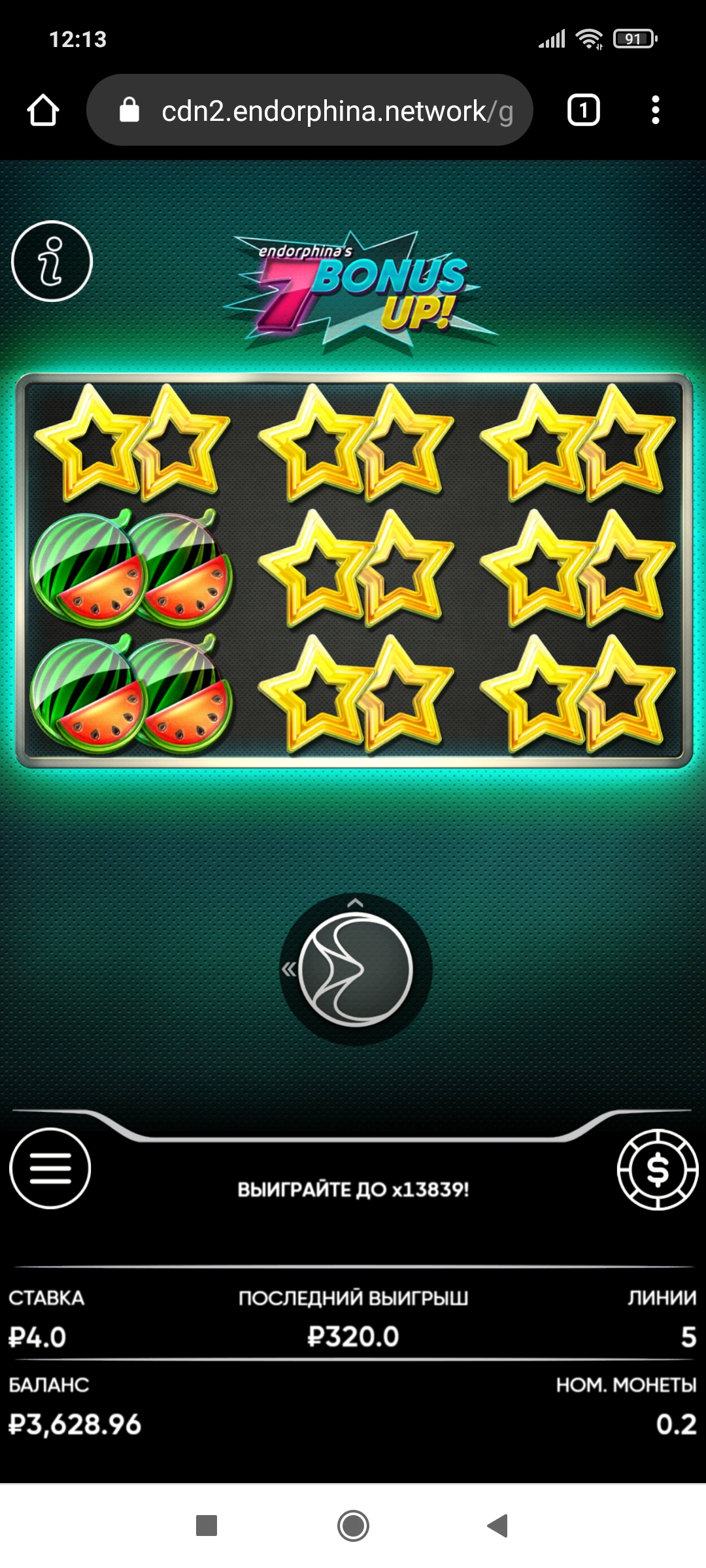
Task: Open the hamburger game menu
Action: click(50, 1168)
